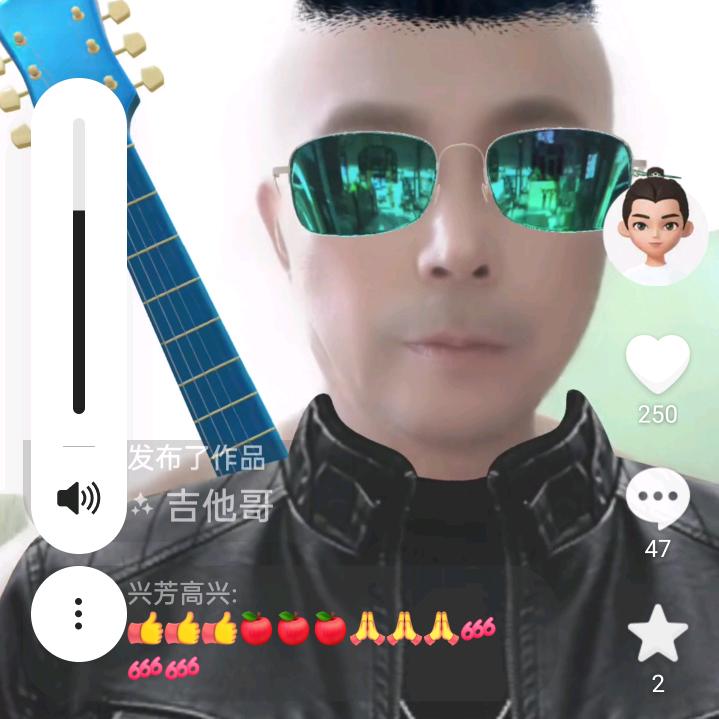Like this video with the heart icon

point(657,363)
